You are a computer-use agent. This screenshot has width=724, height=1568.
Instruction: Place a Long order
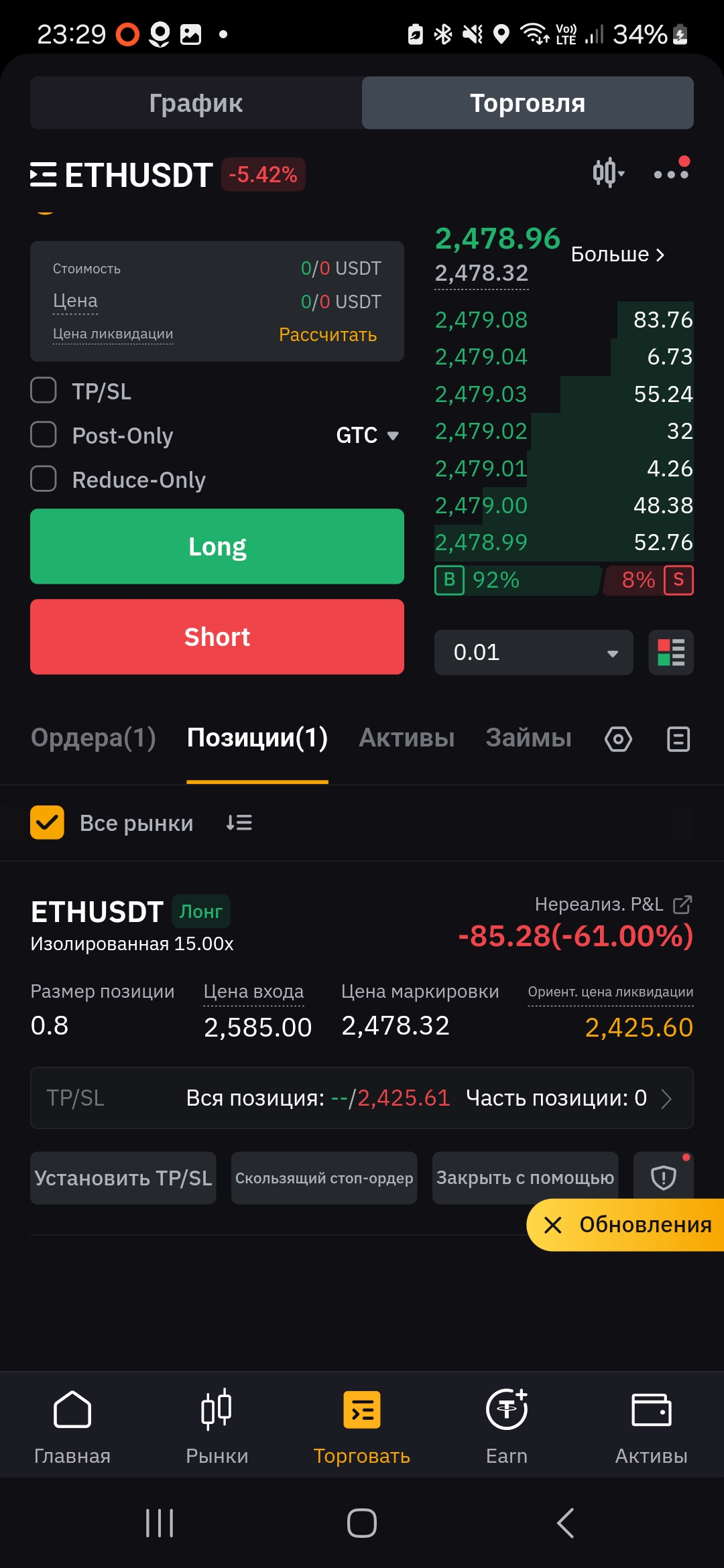point(217,546)
